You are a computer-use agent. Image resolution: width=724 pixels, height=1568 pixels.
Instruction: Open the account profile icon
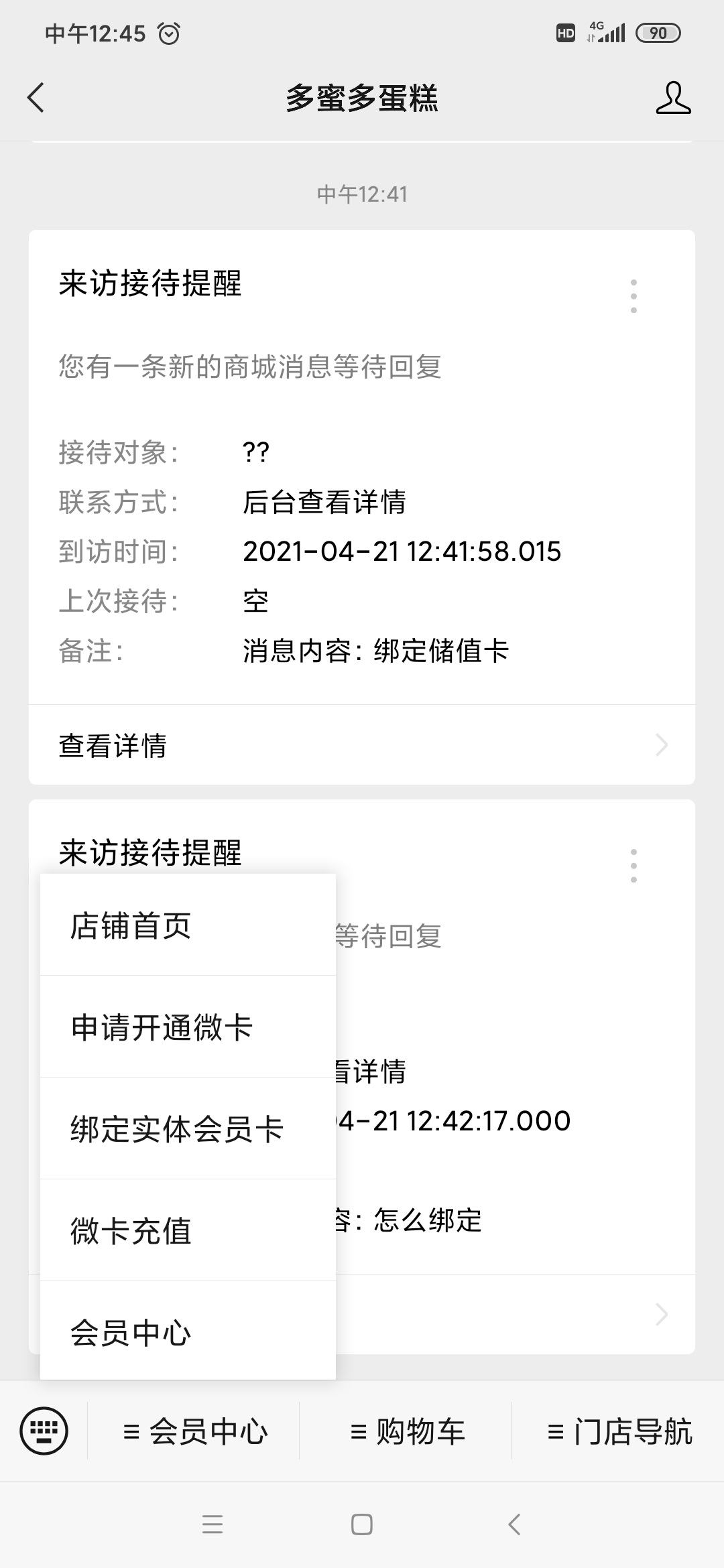673,98
